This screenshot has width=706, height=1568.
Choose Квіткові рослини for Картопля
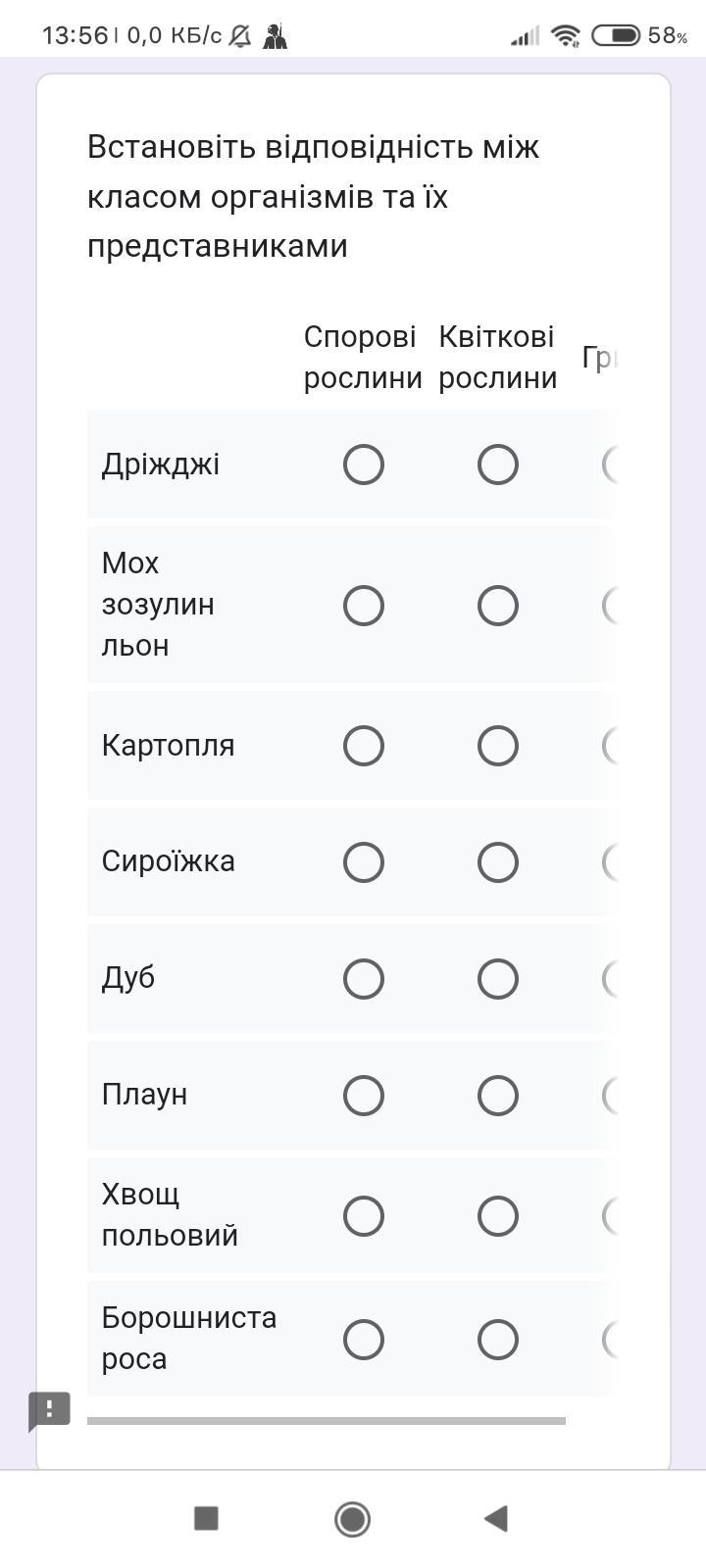497,746
